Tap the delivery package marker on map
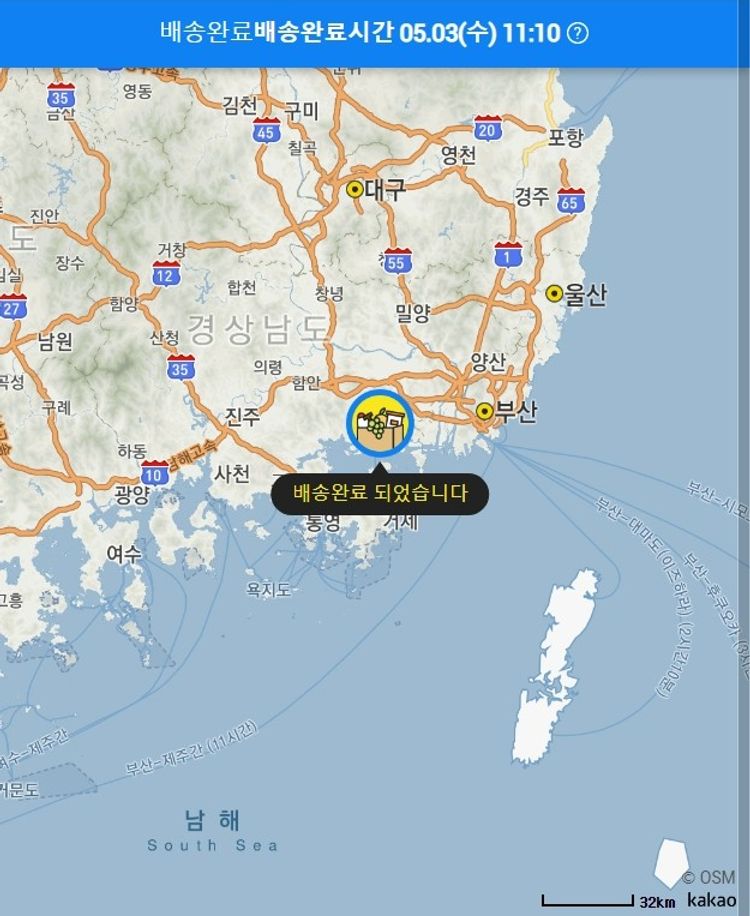The height and width of the screenshot is (916, 750). coord(380,424)
